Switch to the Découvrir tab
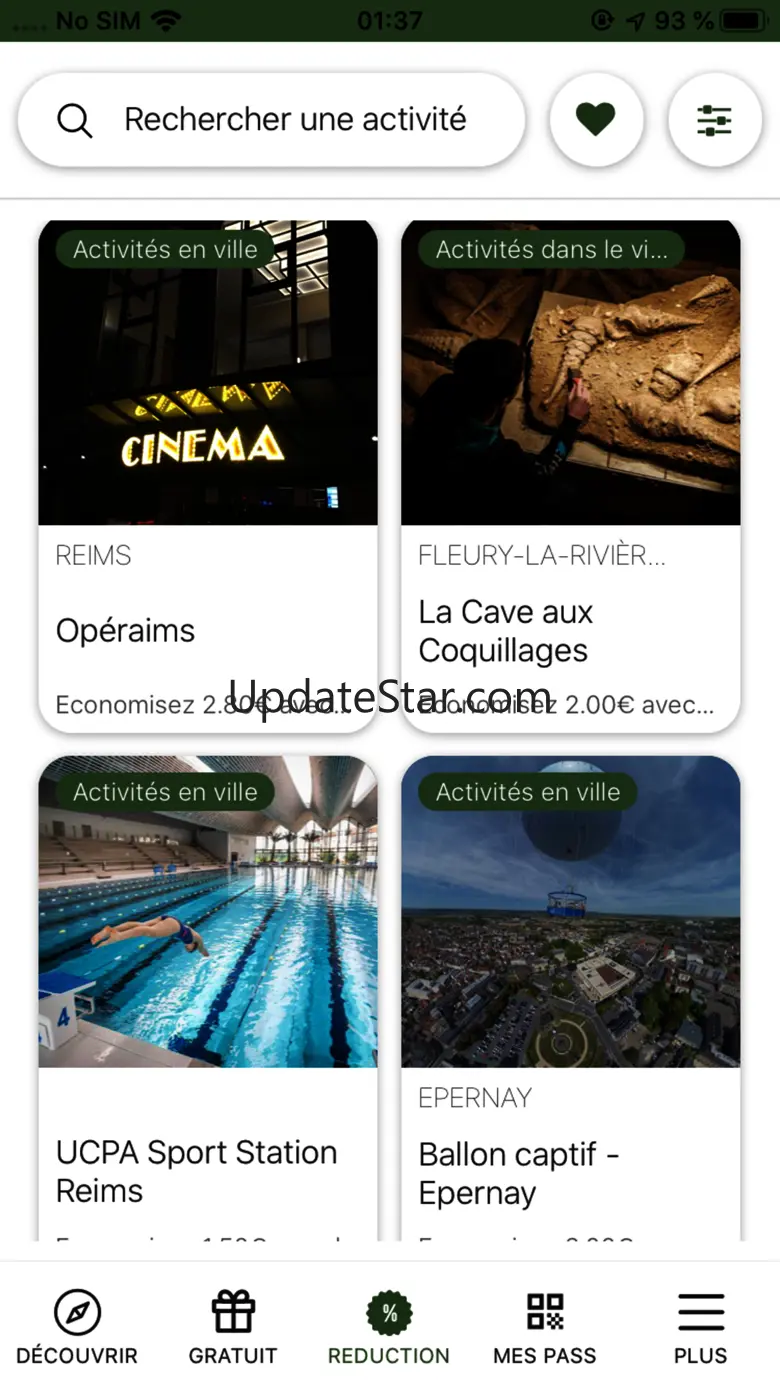Screen dimensions: 780x1387 77,1327
